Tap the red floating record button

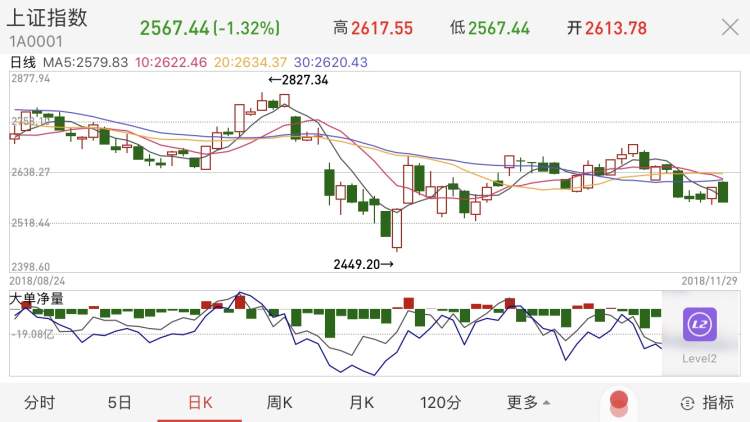point(619,402)
